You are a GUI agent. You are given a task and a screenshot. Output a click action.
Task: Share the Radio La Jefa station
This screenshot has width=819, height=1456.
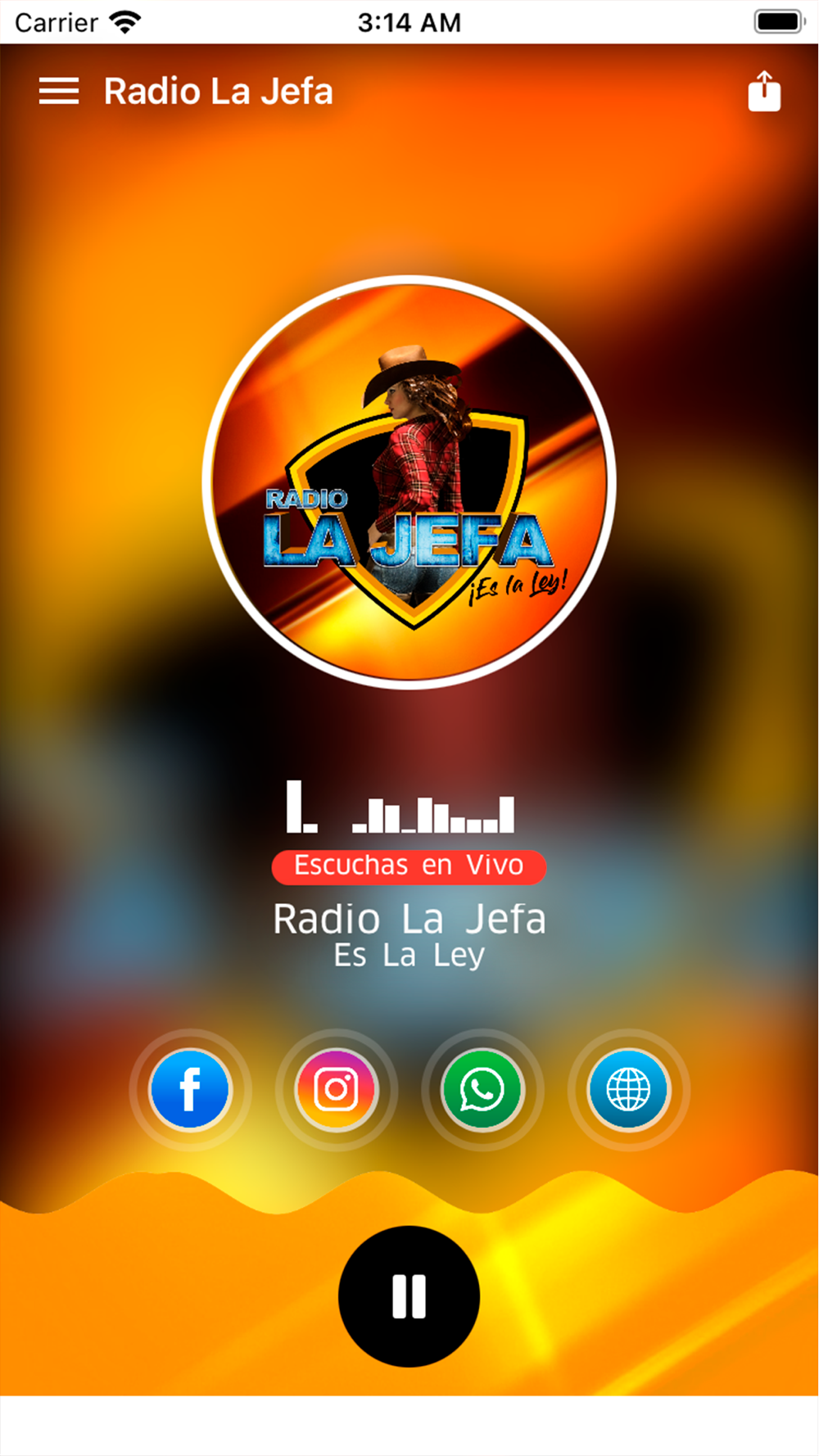(764, 91)
